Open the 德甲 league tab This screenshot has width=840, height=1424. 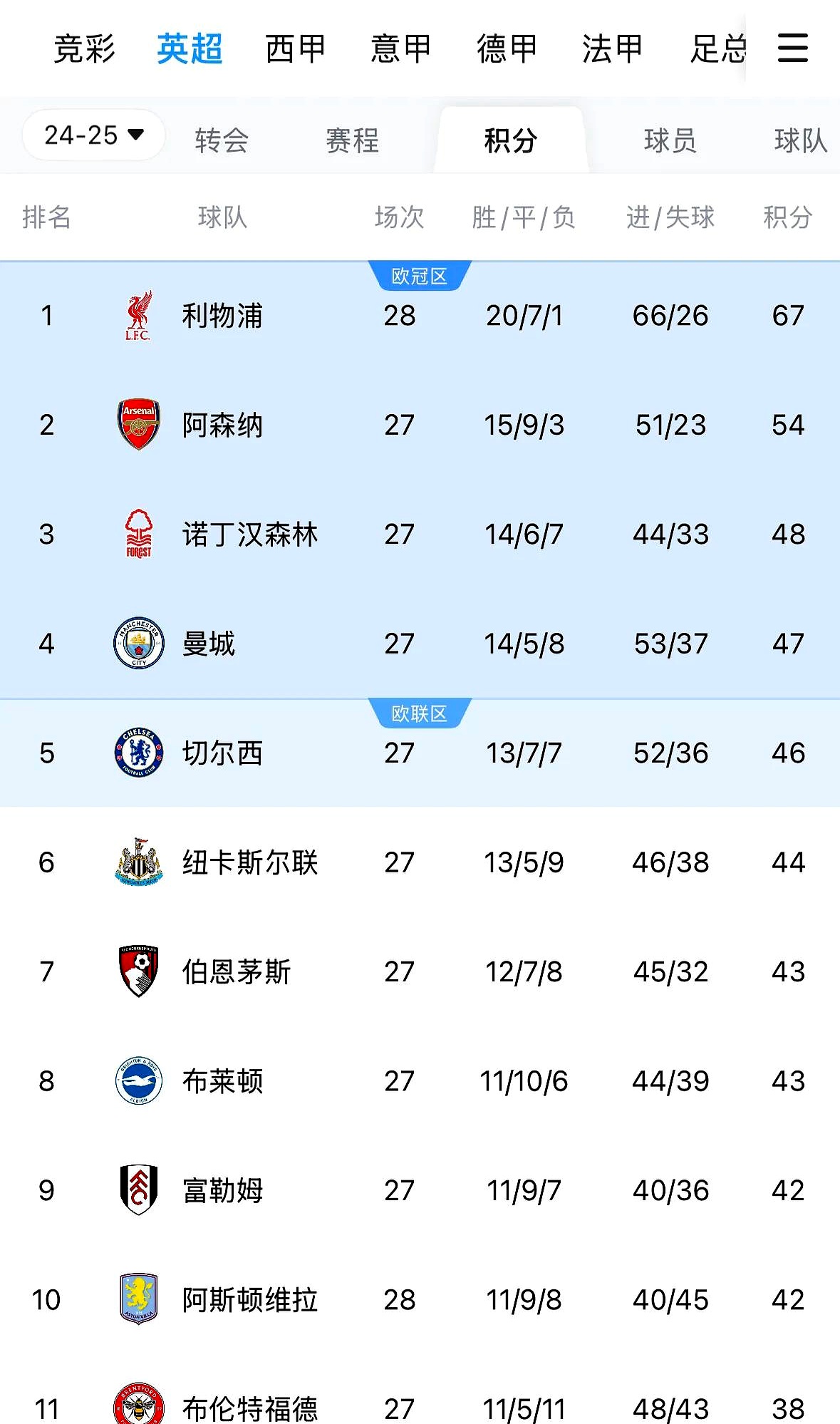pos(504,50)
